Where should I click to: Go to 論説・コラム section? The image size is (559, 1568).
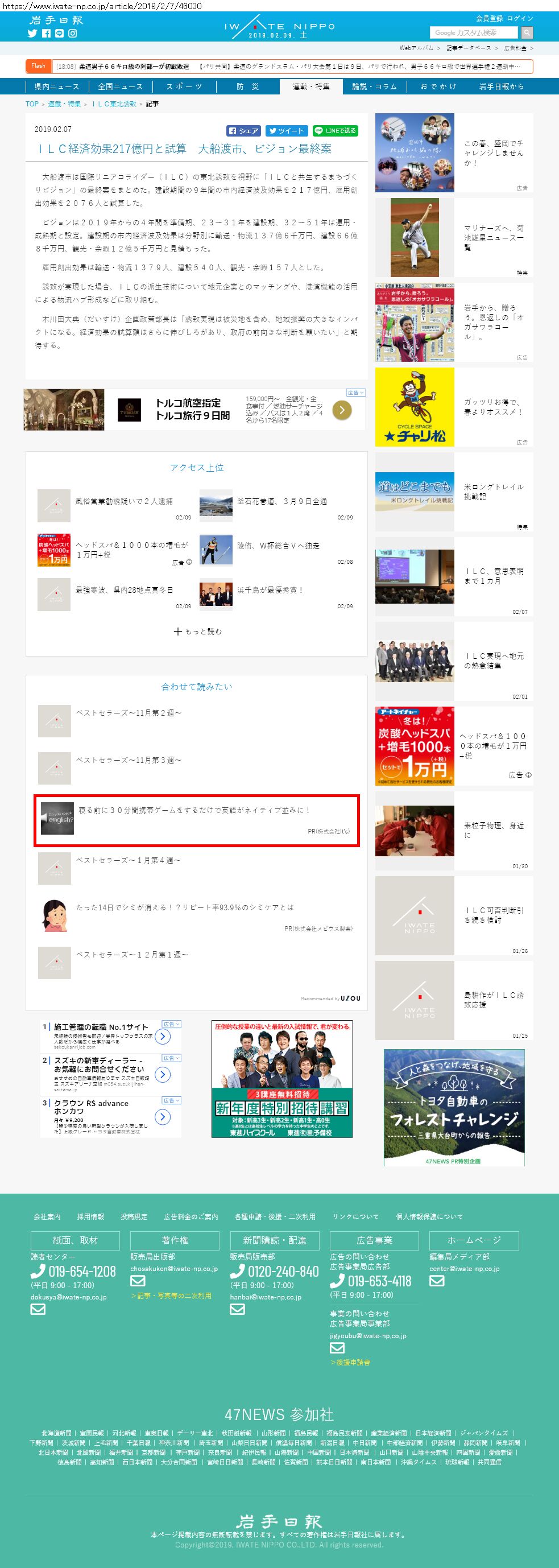(x=374, y=86)
